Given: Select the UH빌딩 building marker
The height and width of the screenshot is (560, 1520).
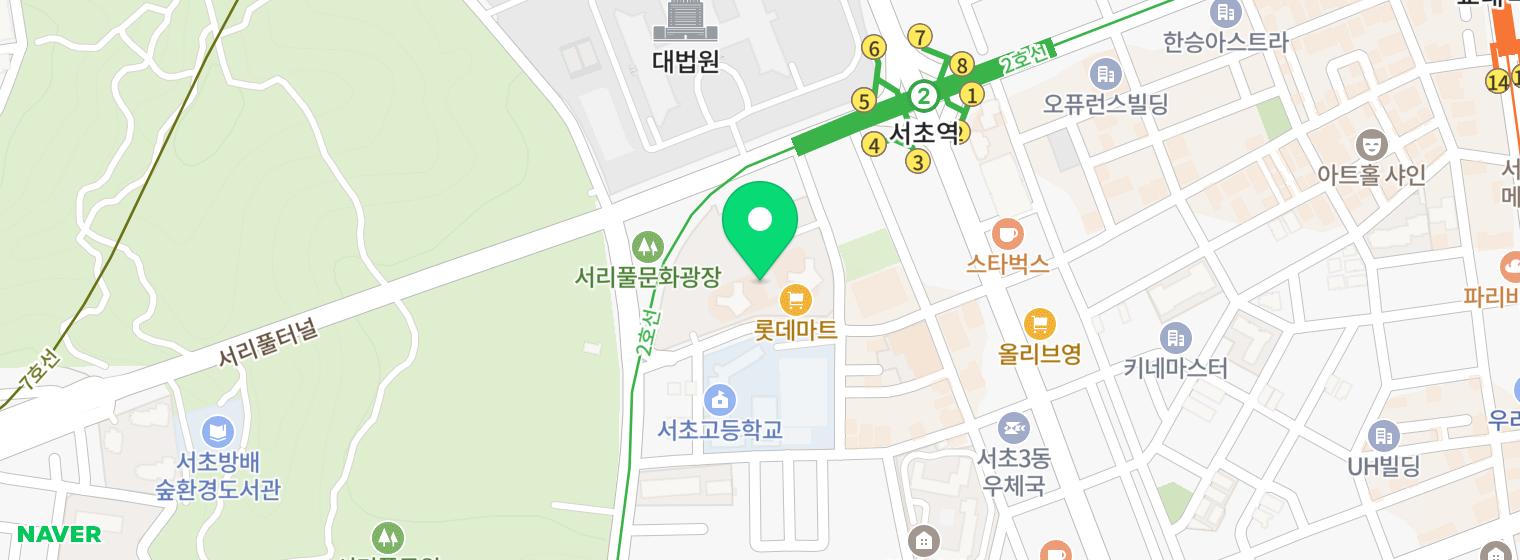Looking at the screenshot, I should click(x=1383, y=436).
